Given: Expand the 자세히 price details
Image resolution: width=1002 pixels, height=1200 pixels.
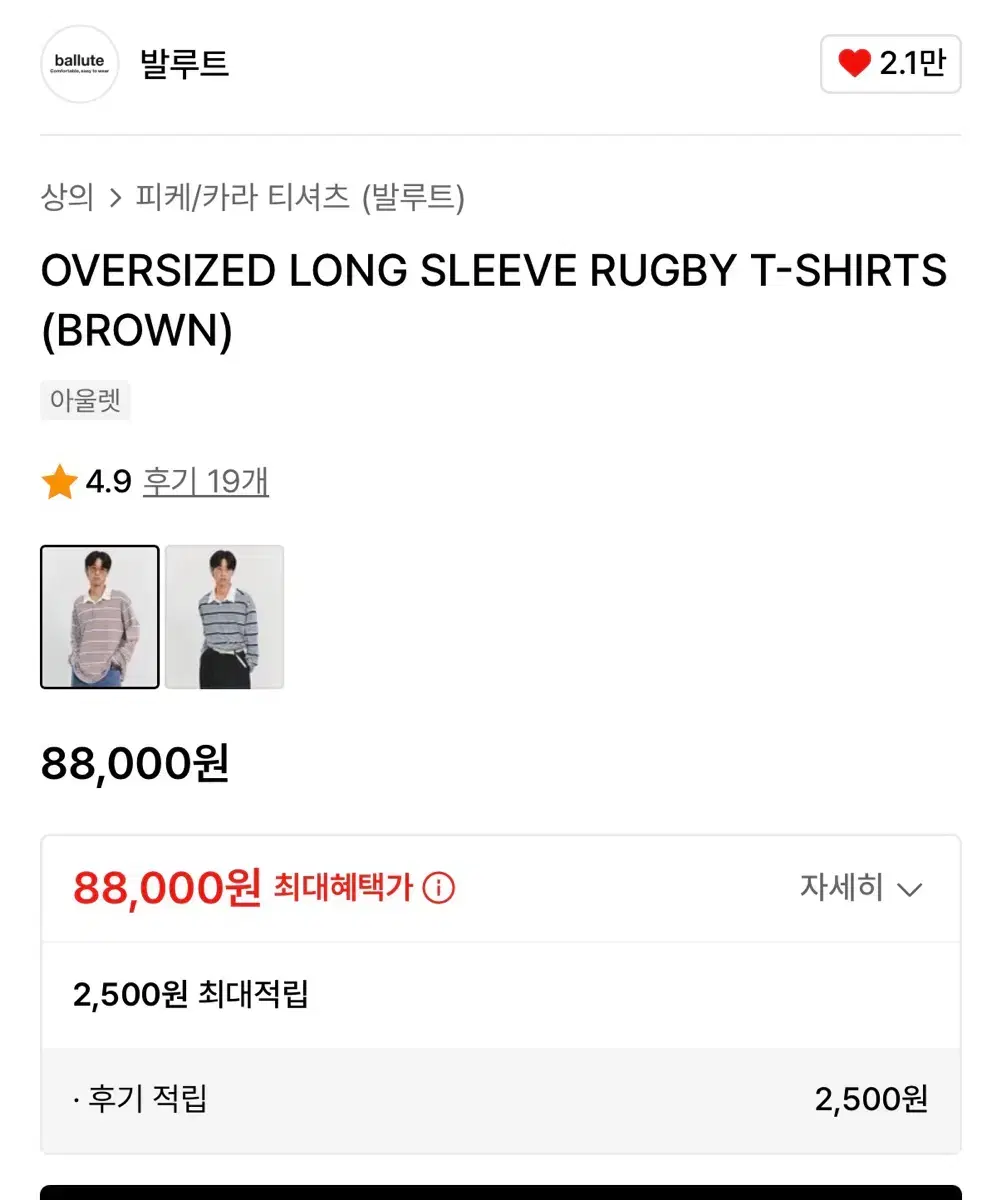Looking at the screenshot, I should point(860,888).
